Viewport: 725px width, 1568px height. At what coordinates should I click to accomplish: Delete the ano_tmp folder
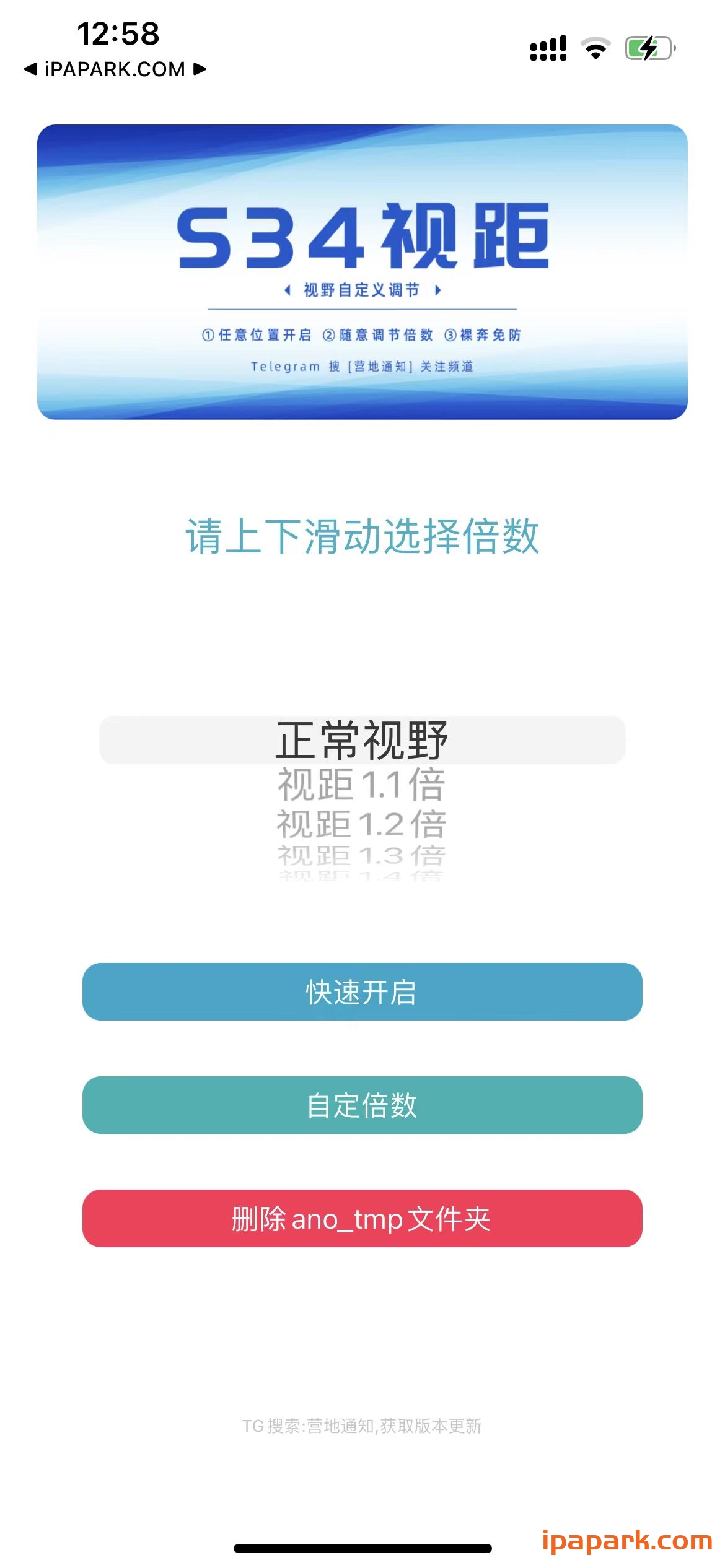[x=362, y=1218]
